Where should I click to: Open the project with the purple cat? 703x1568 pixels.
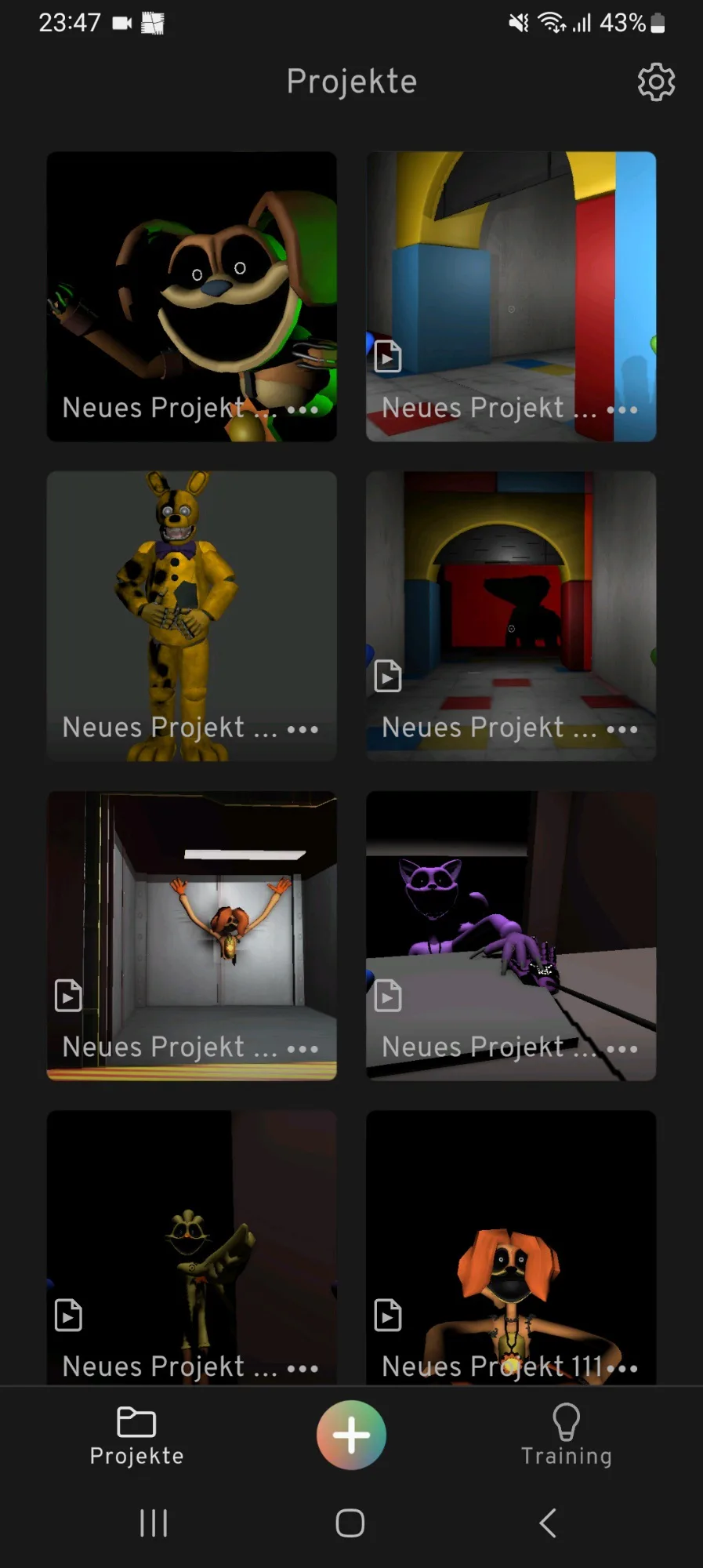[x=511, y=935]
